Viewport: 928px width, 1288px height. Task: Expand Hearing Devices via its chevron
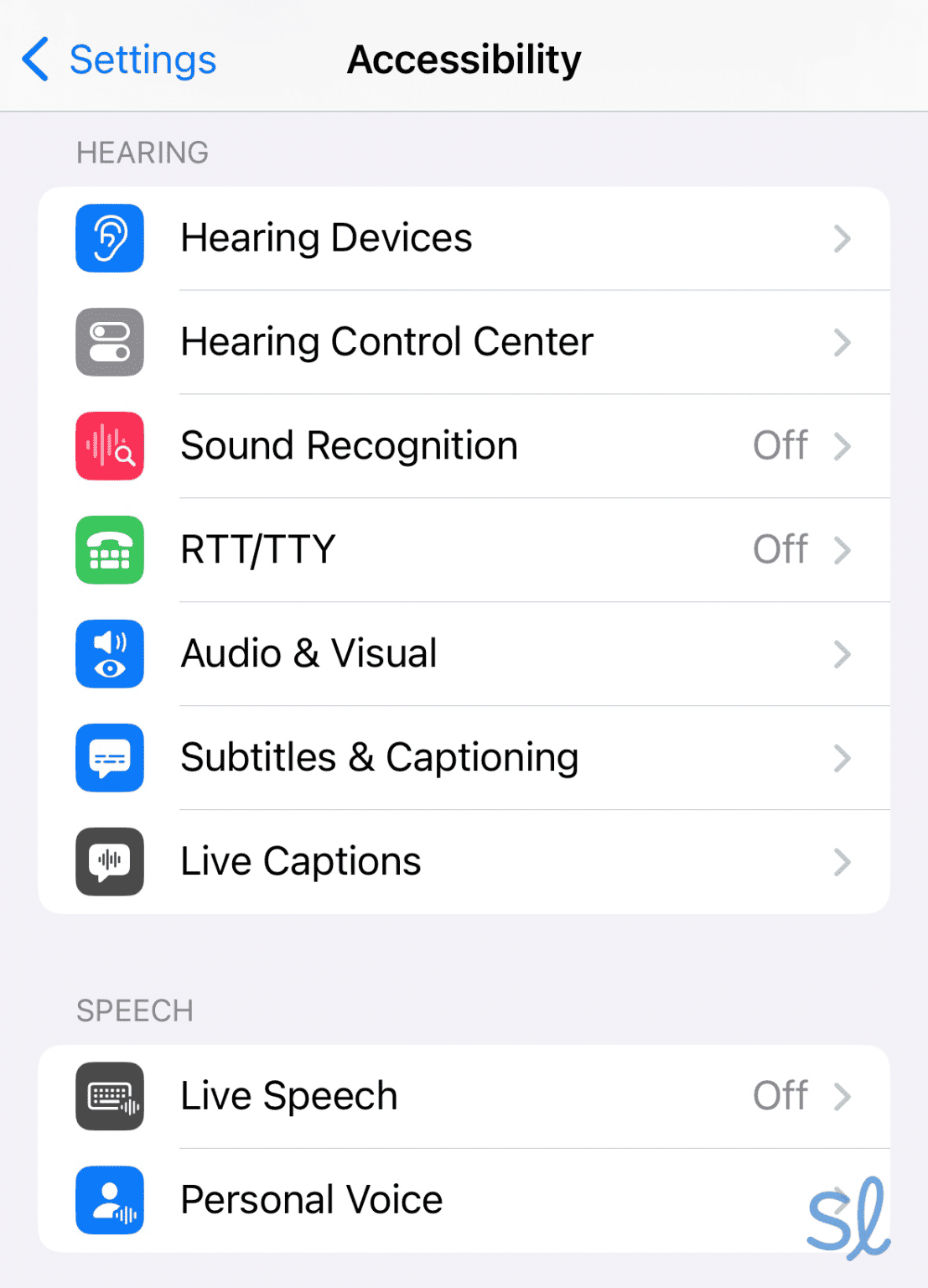843,238
